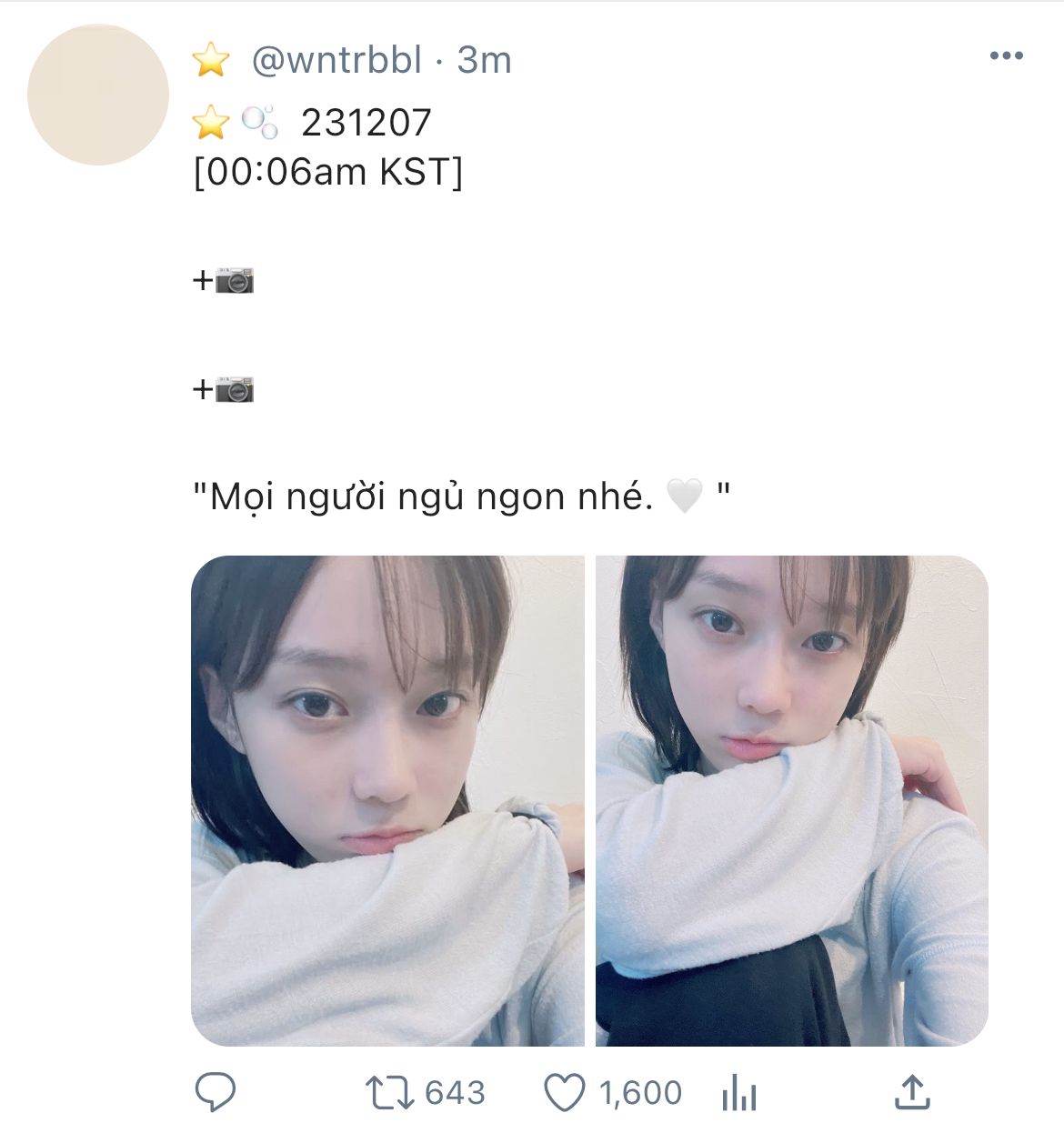
Task: Open the author's profile avatar
Action: coord(98,95)
